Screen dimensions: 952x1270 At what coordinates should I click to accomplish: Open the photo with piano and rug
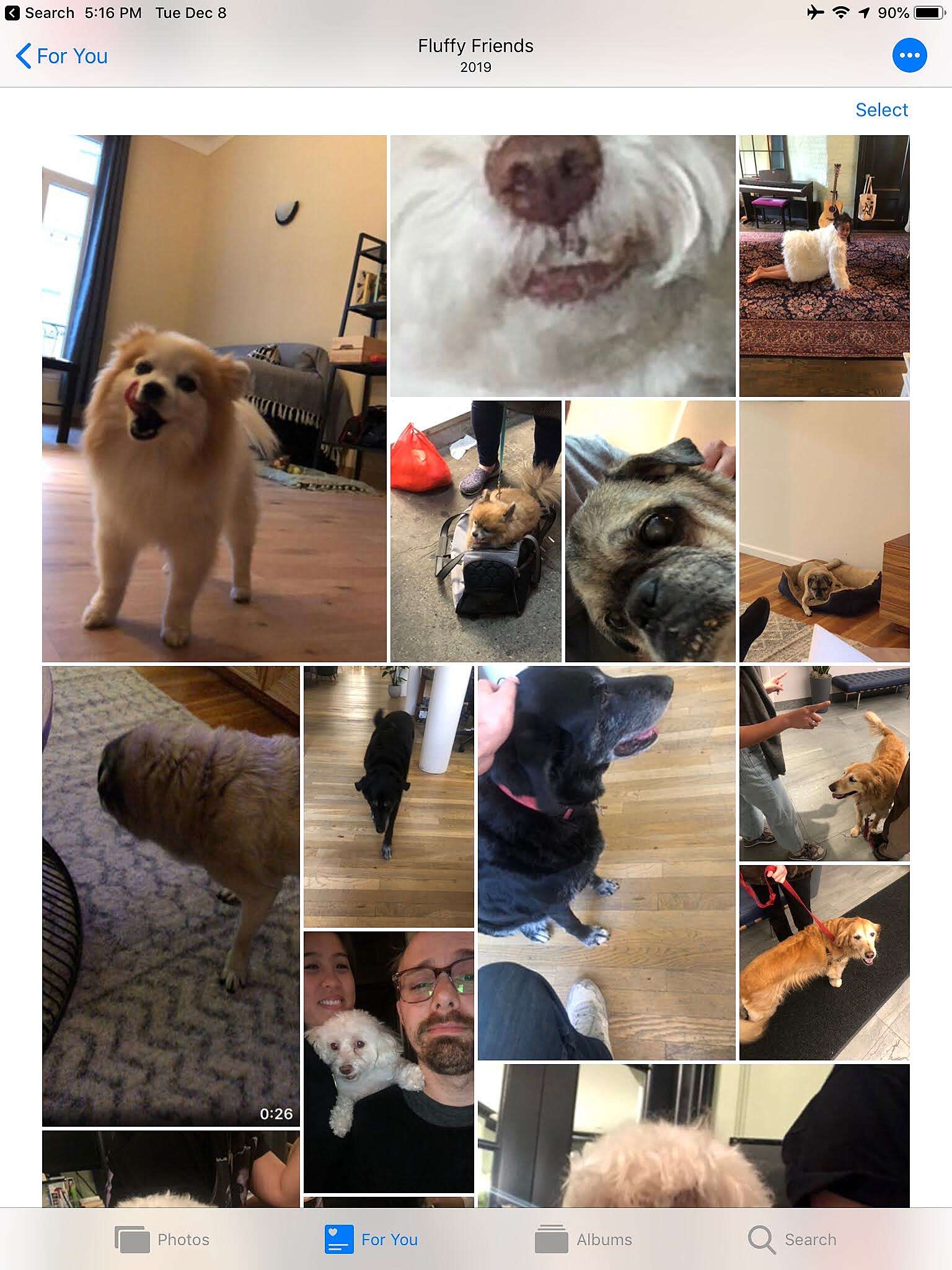(824, 265)
